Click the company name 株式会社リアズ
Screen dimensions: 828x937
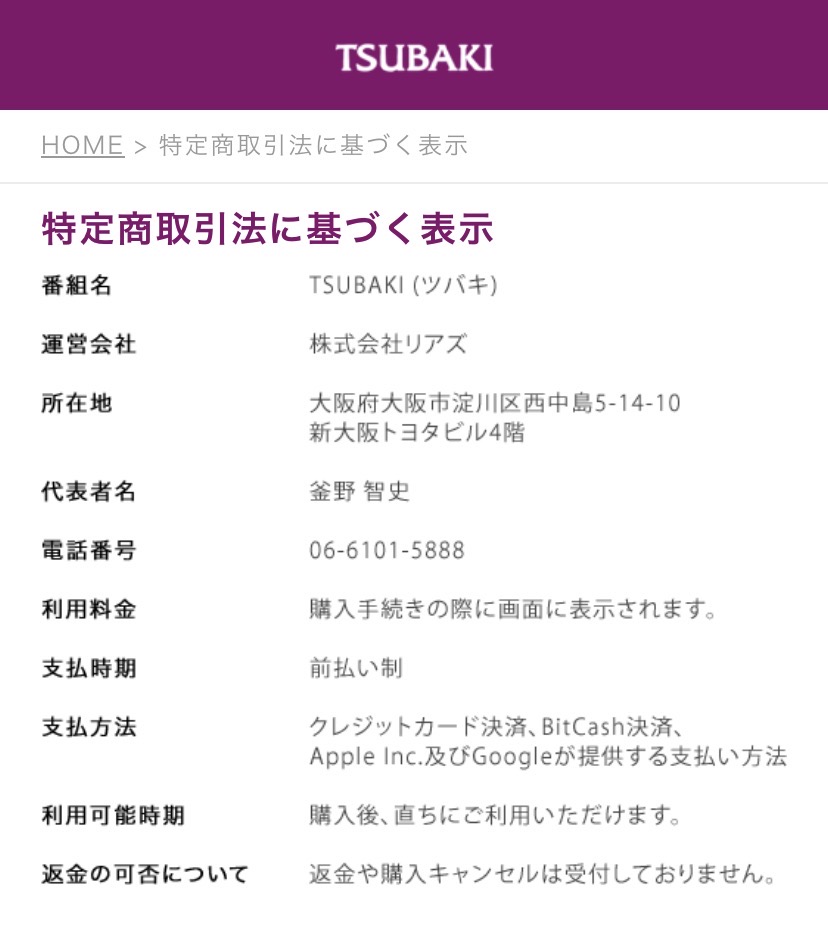pyautogui.click(x=391, y=345)
